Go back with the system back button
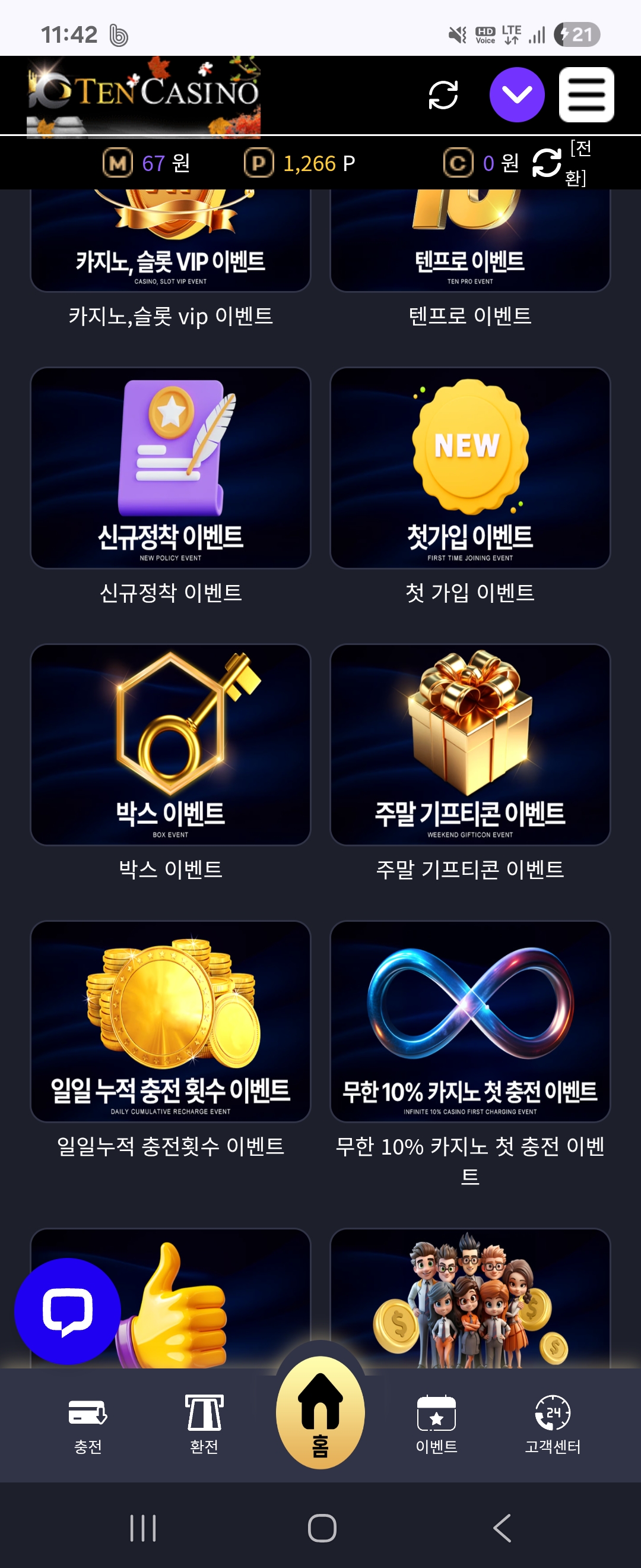This screenshot has height=1568, width=641. pyautogui.click(x=502, y=1528)
